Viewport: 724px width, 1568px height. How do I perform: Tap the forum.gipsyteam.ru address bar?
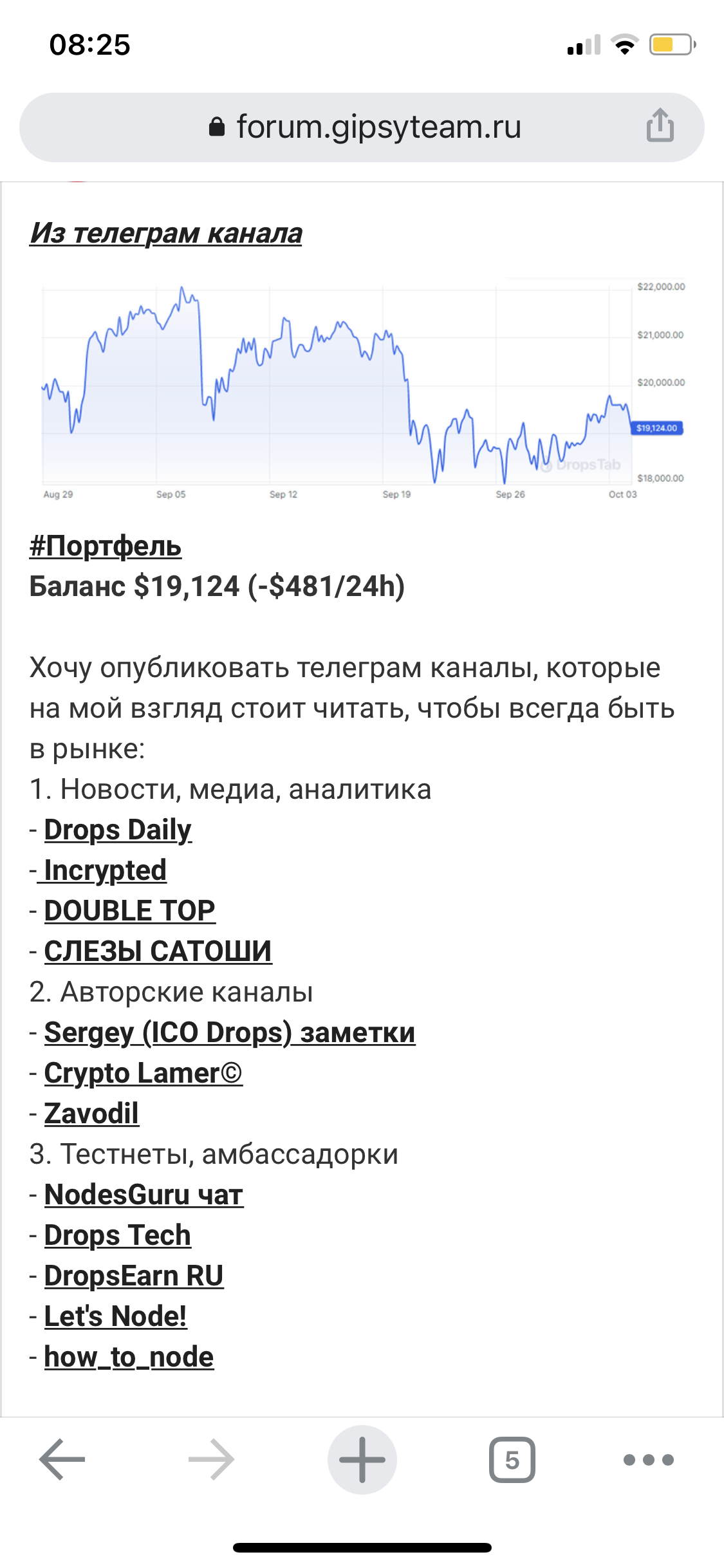[362, 127]
